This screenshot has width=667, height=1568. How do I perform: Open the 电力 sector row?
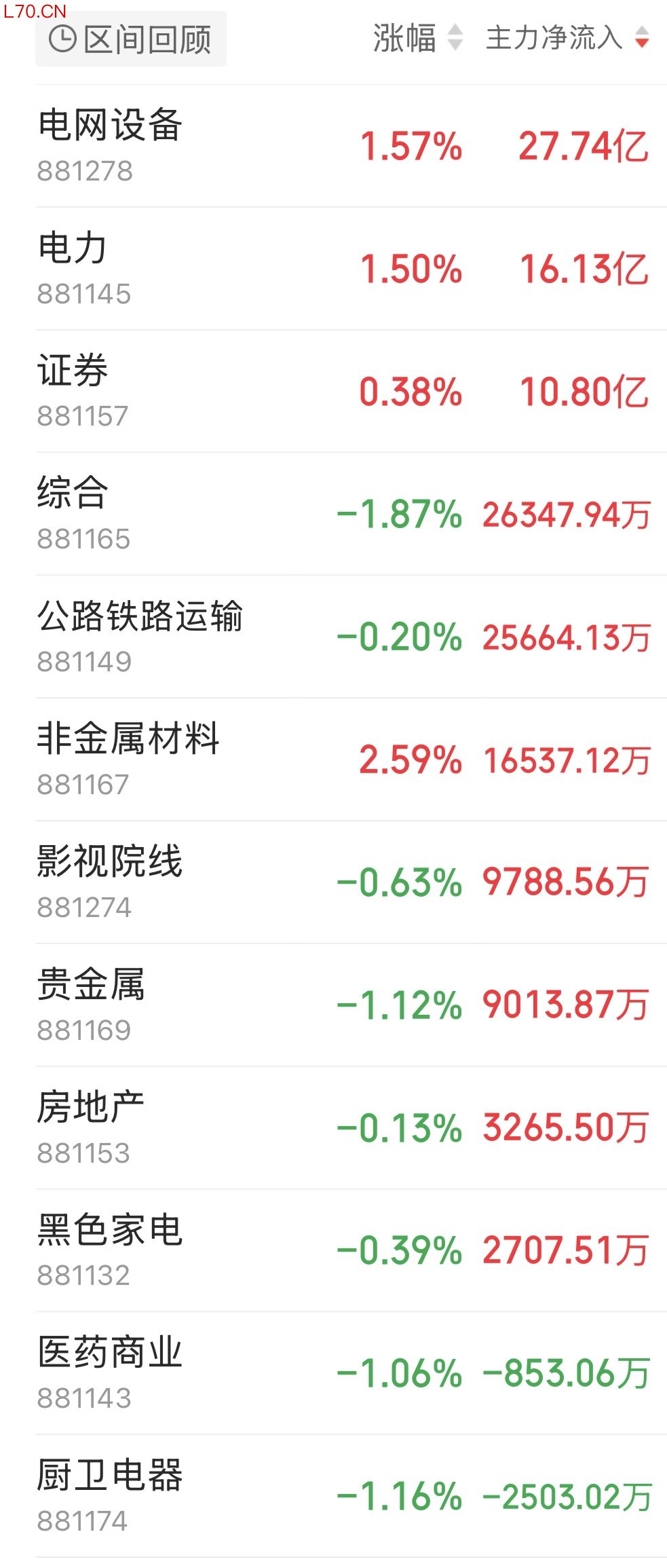pos(351,269)
